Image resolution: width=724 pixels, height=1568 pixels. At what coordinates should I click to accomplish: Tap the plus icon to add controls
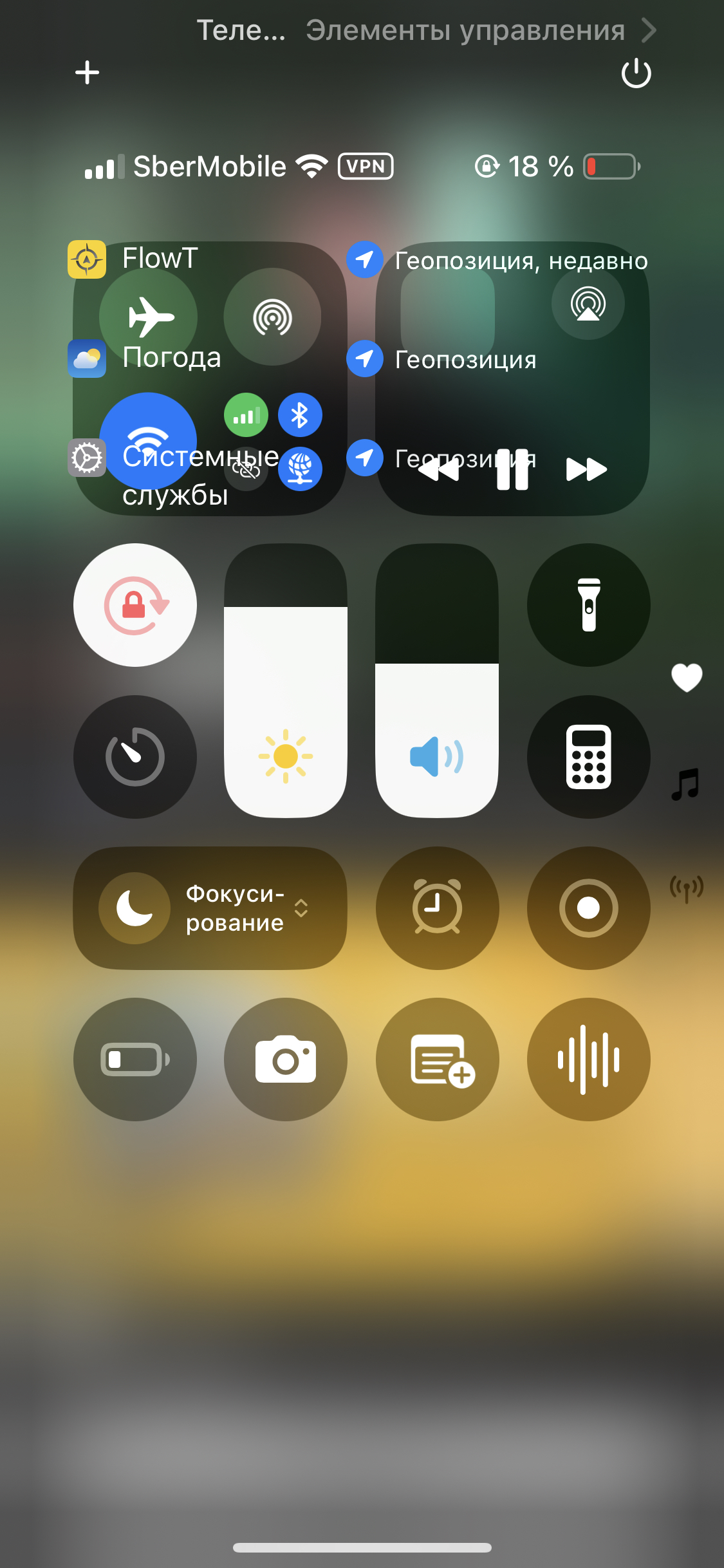87,73
